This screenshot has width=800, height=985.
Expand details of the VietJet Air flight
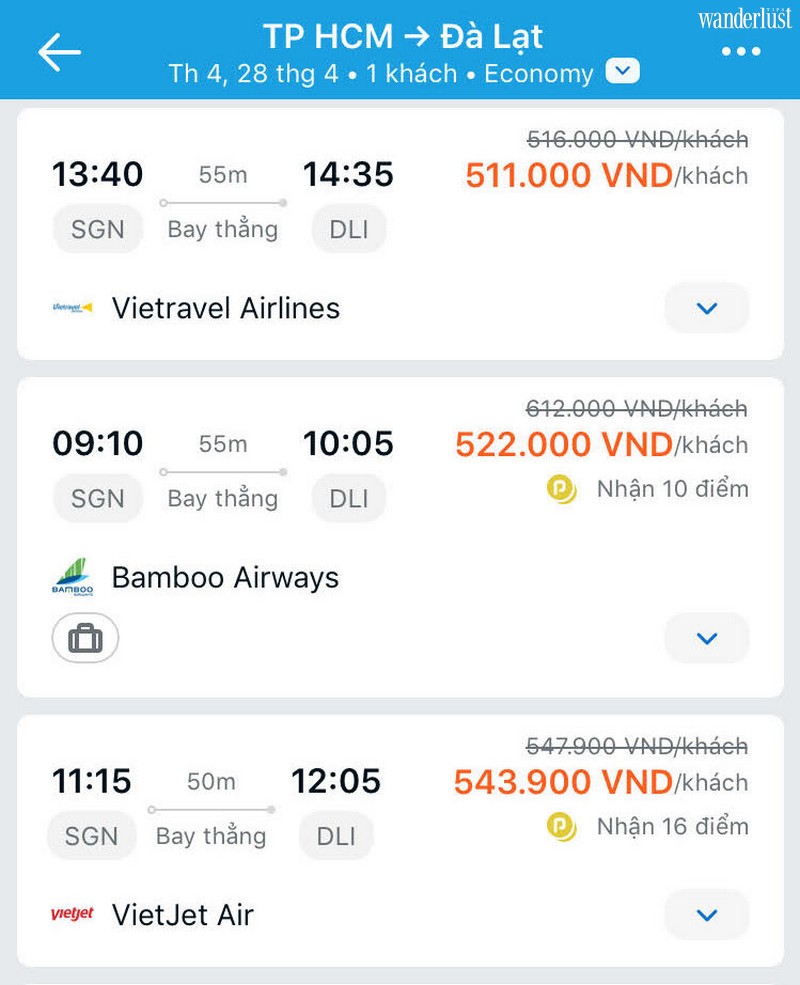707,914
